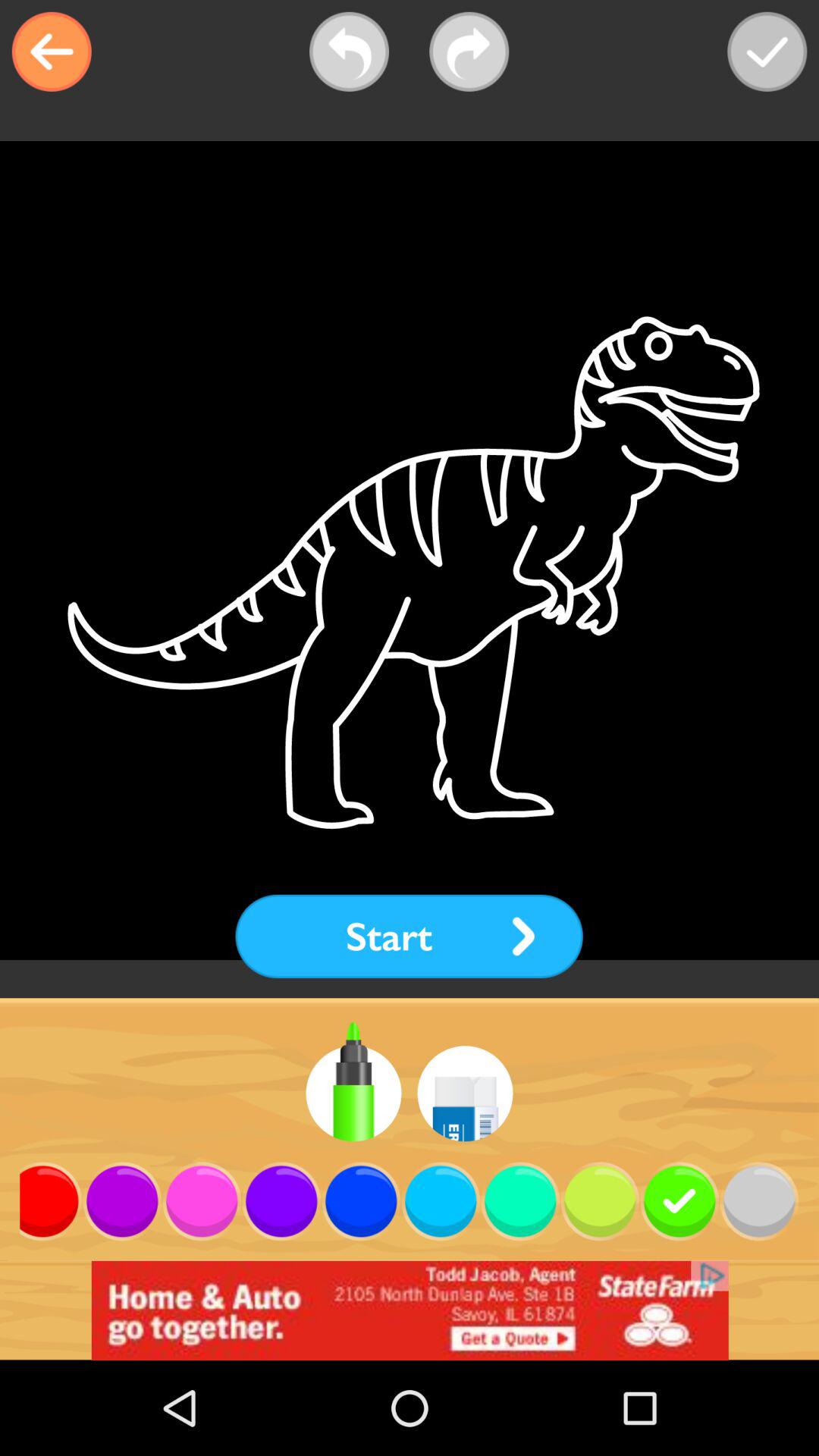Image resolution: width=819 pixels, height=1456 pixels.
Task: Undo the last drawing action
Action: pyautogui.click(x=349, y=52)
